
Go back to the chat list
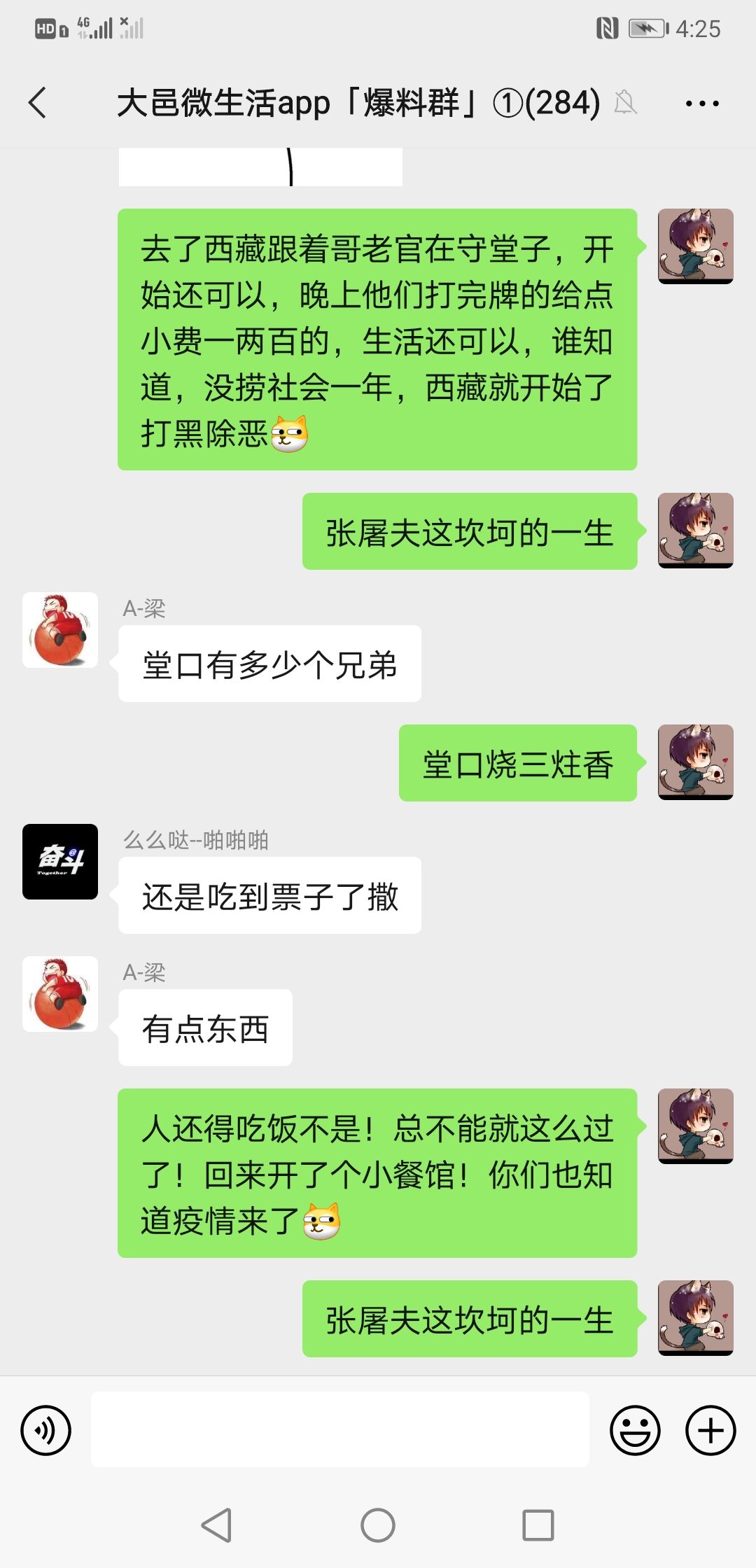pos(38,103)
